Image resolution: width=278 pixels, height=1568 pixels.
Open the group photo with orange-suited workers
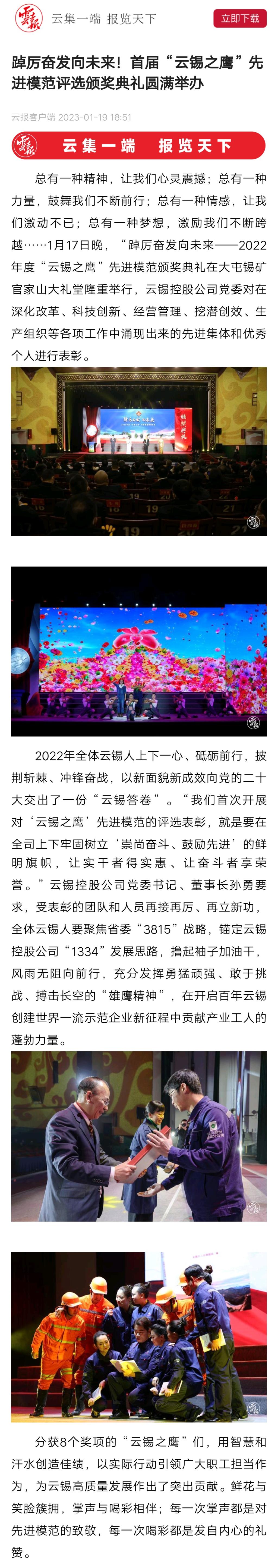click(139, 1336)
